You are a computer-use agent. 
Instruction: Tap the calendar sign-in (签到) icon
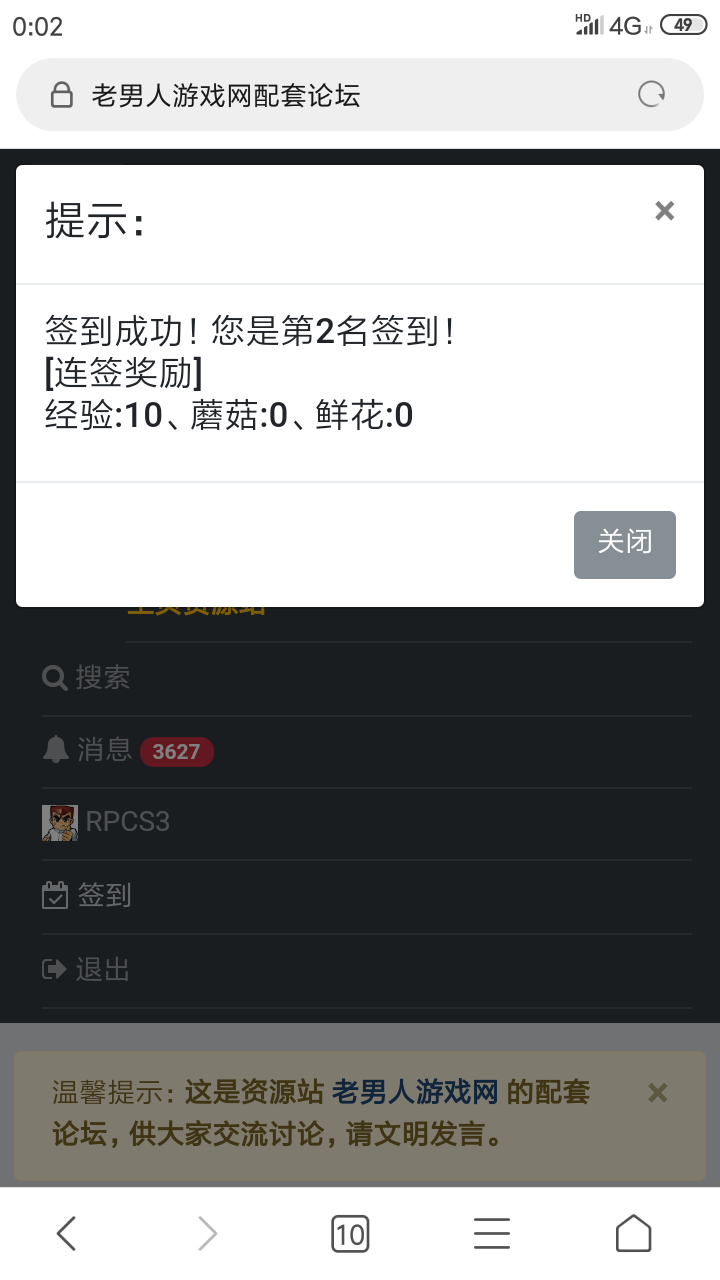click(55, 895)
